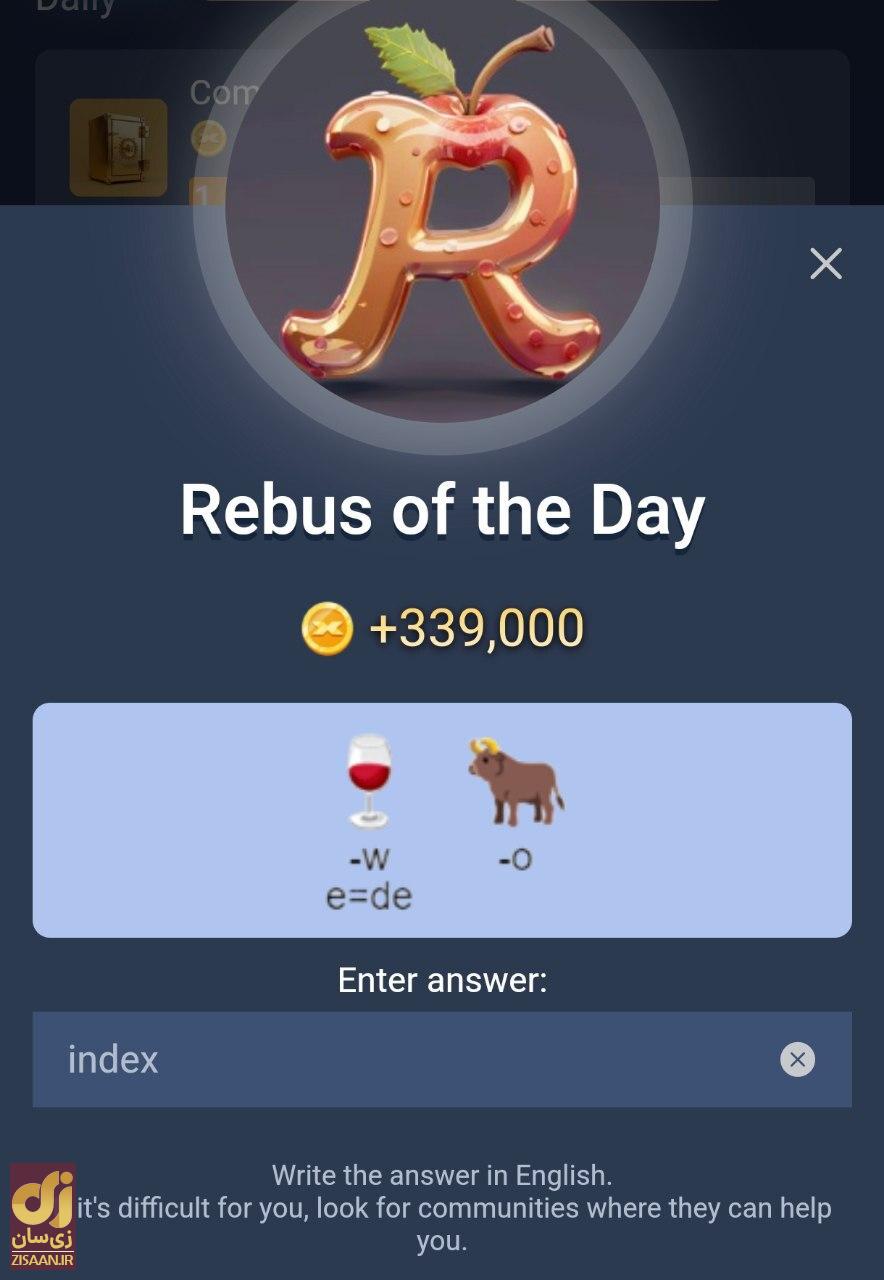Tap the answer field containing 'index'

(x=400, y=1059)
